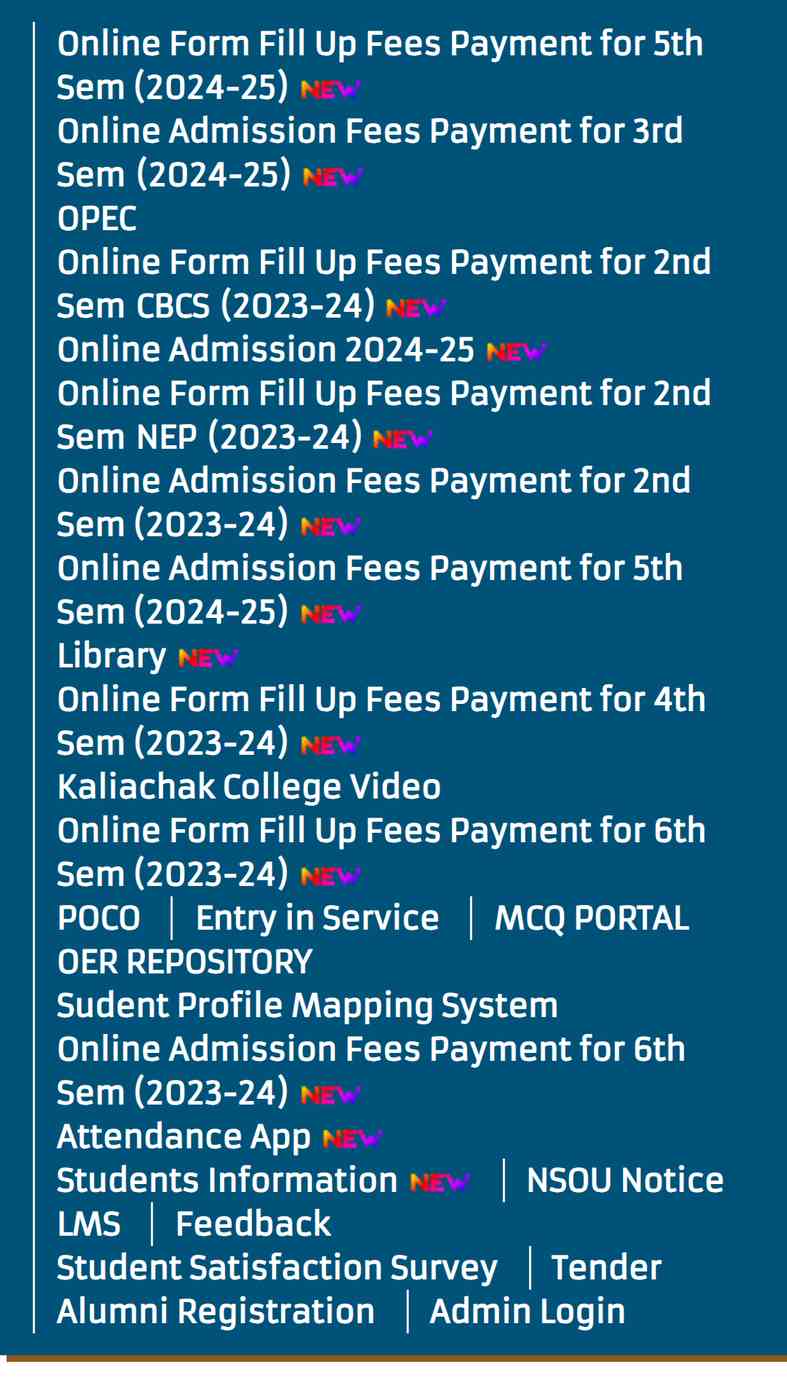Image resolution: width=787 pixels, height=1399 pixels.
Task: Open Online Admission 2024-25 link
Action: point(266,350)
